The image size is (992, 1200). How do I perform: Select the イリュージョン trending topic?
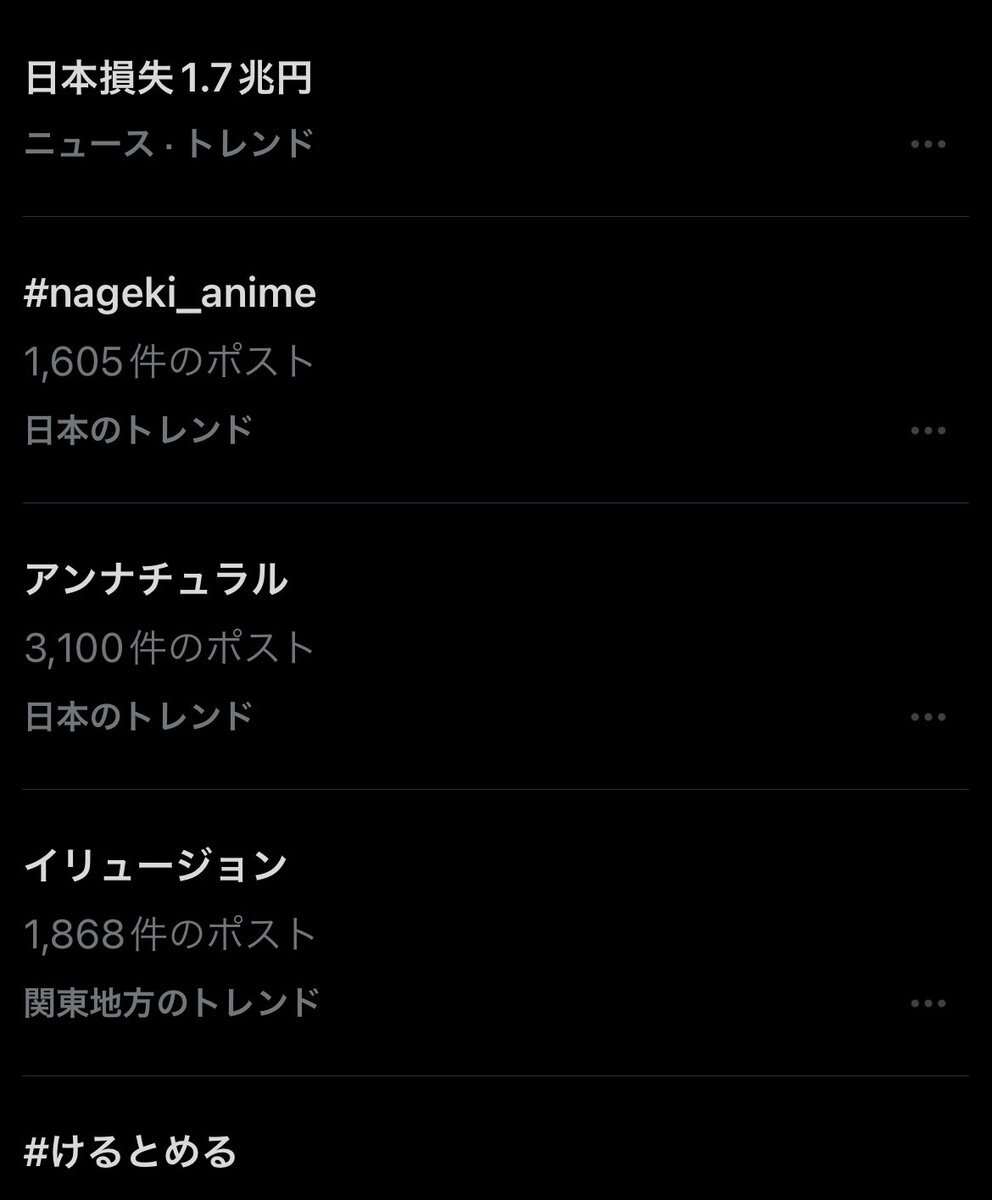156,866
